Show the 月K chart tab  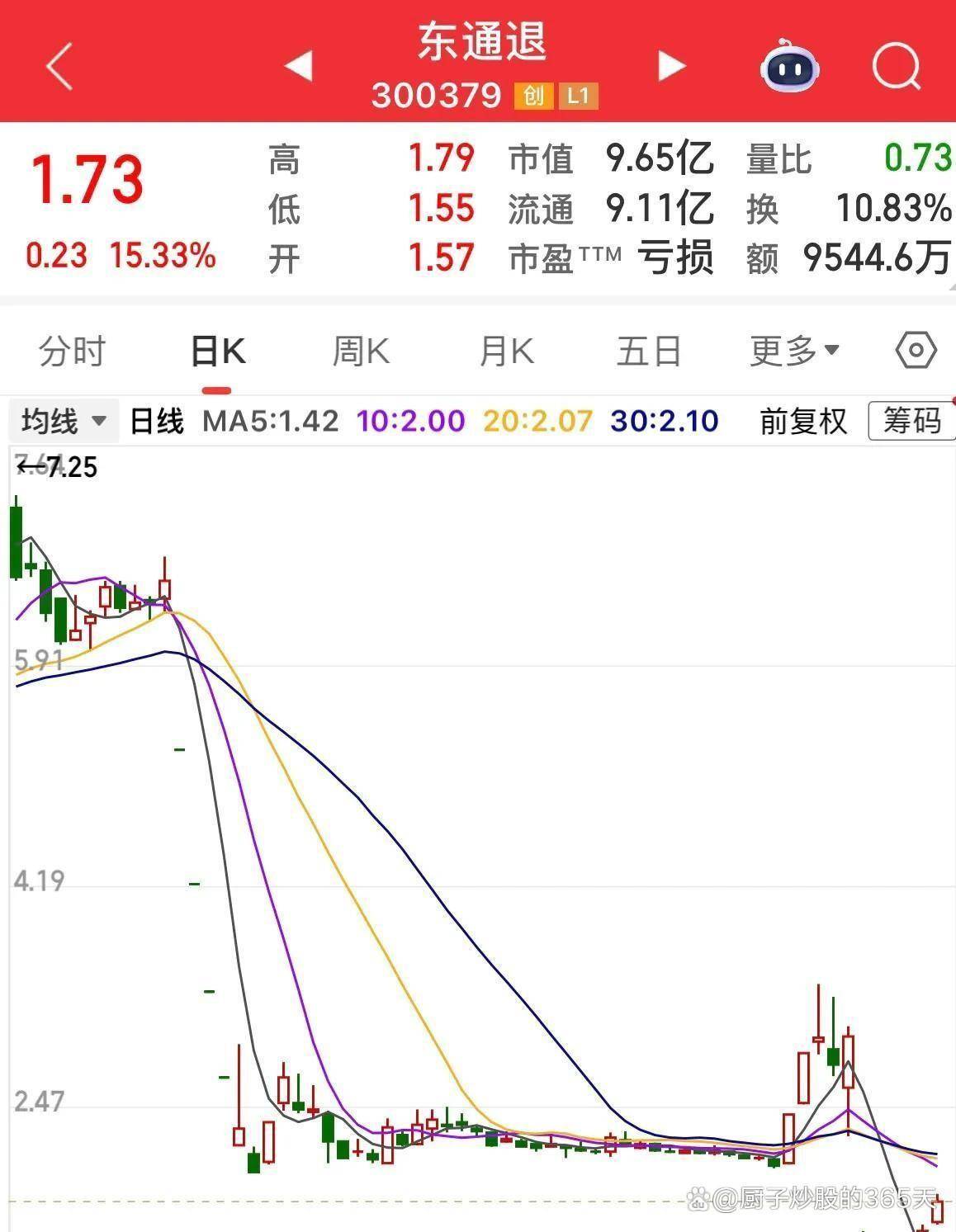506,352
